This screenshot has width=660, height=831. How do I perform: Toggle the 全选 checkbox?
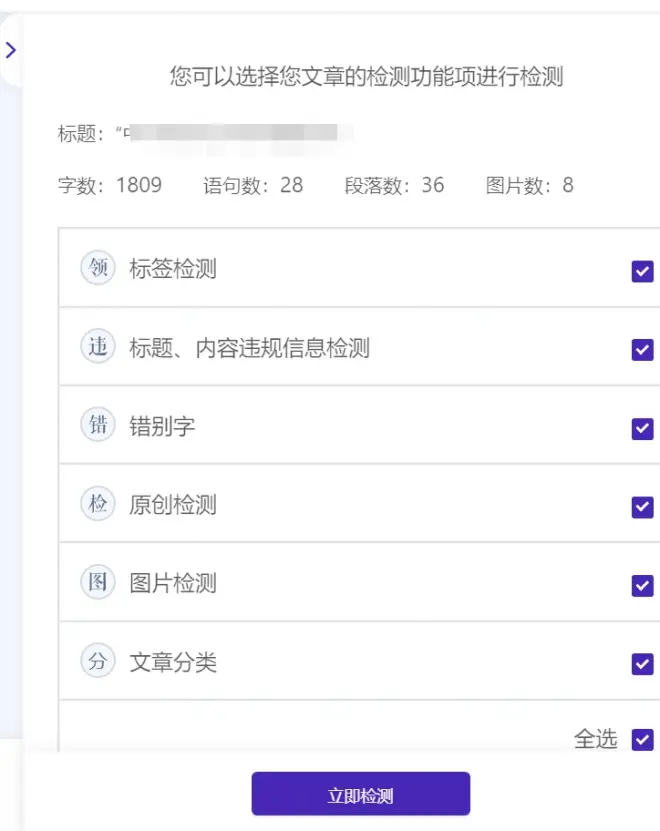pyautogui.click(x=642, y=740)
